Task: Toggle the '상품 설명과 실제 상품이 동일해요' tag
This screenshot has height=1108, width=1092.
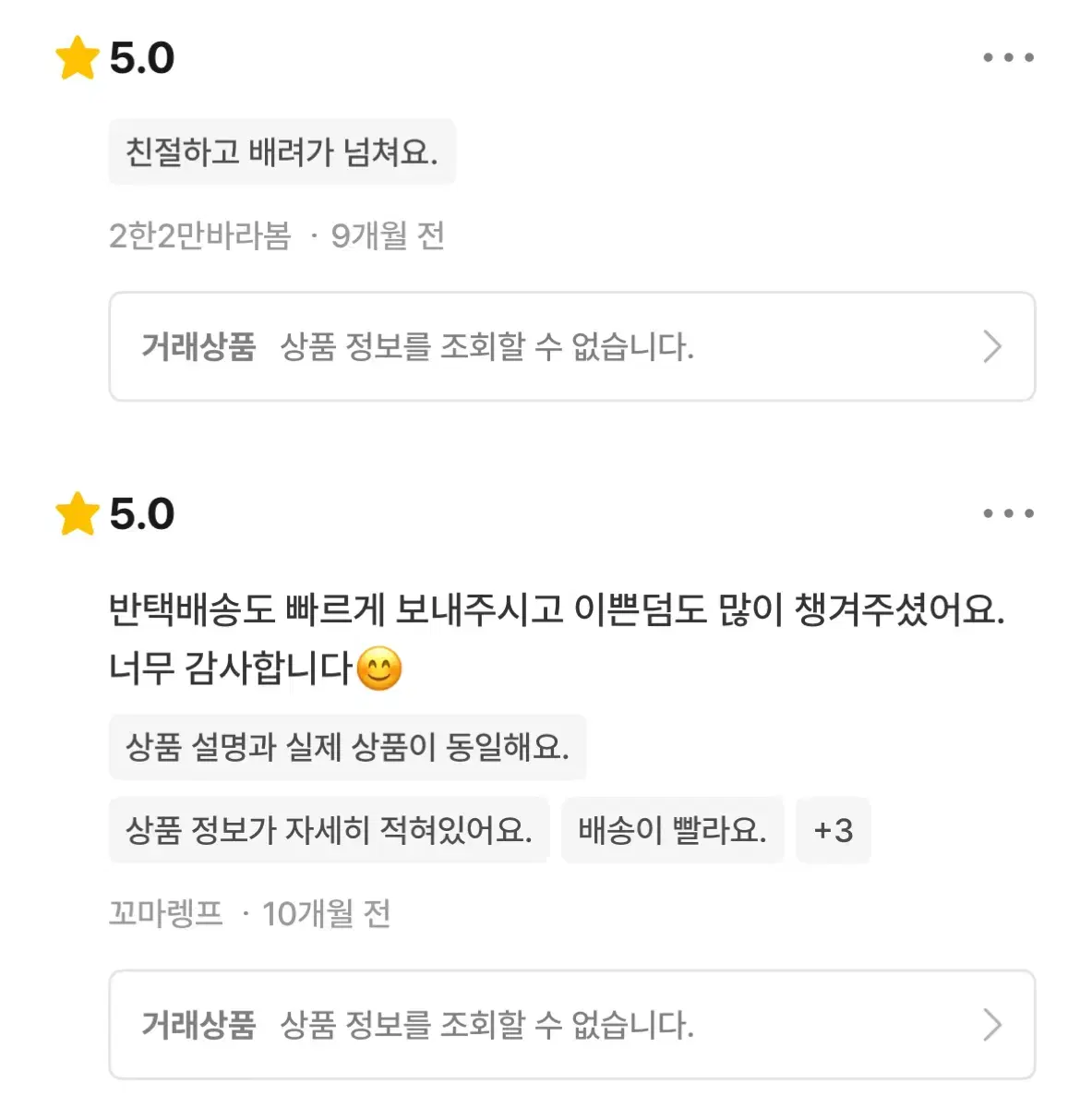Action: point(349,747)
